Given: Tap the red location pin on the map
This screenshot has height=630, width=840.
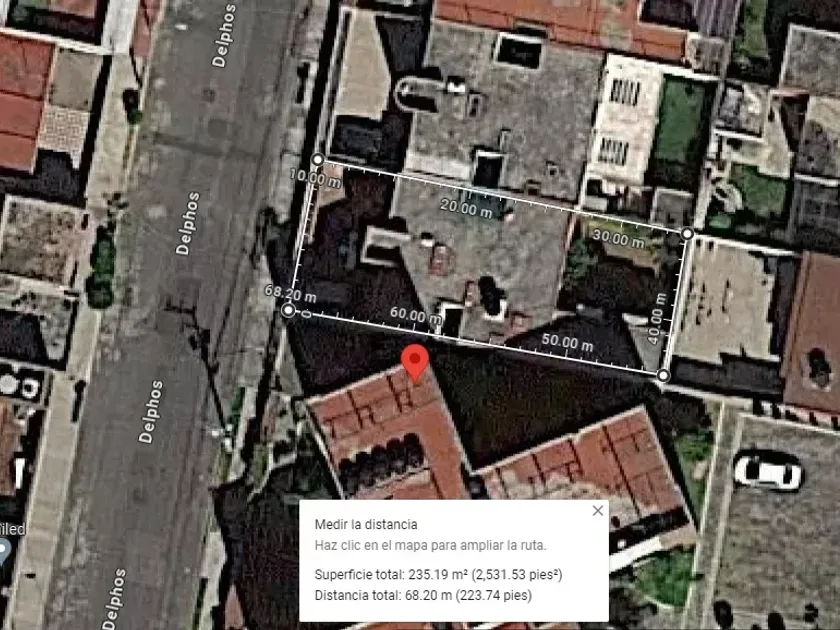Looking at the screenshot, I should coord(415,361).
